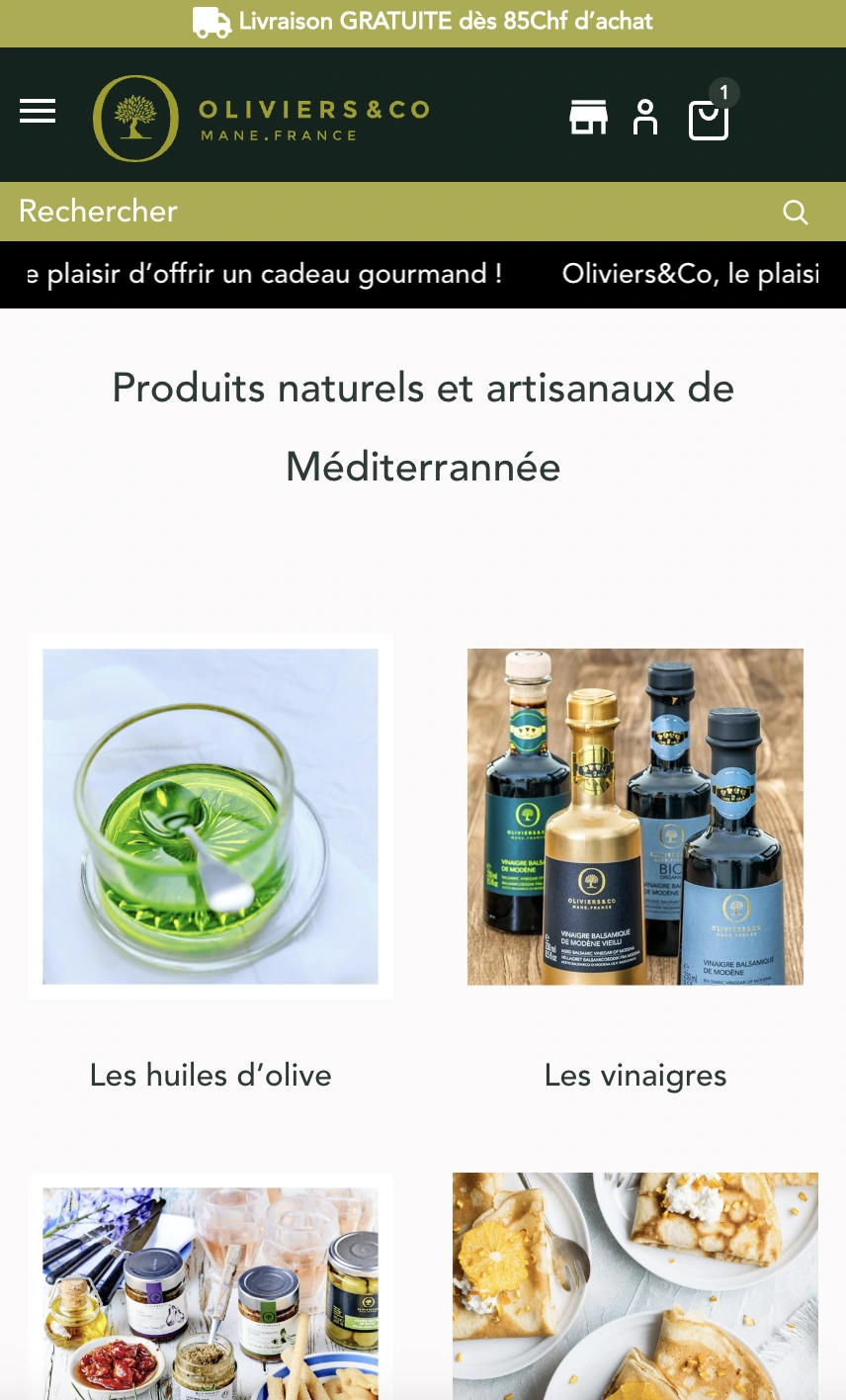Tap the Oliviers&Co logo to go home
The width and height of the screenshot is (846, 1400).
tap(262, 119)
